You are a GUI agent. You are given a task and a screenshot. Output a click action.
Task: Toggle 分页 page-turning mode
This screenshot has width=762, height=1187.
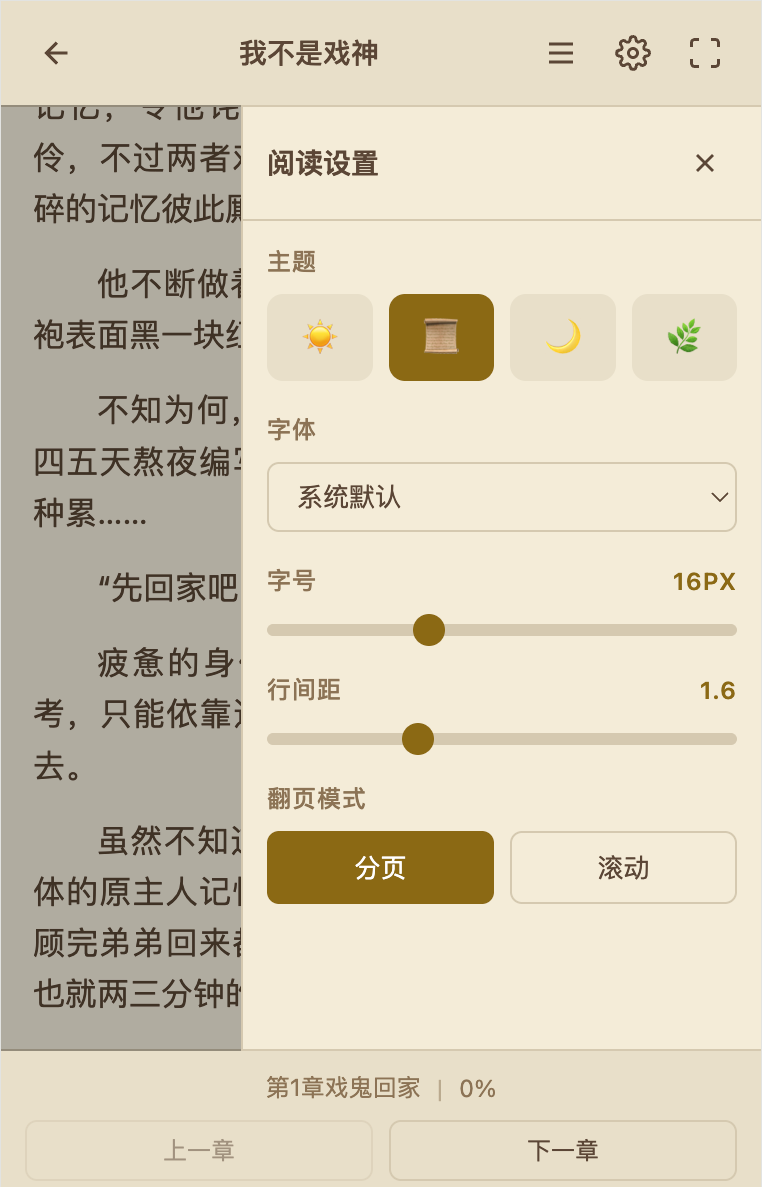380,867
